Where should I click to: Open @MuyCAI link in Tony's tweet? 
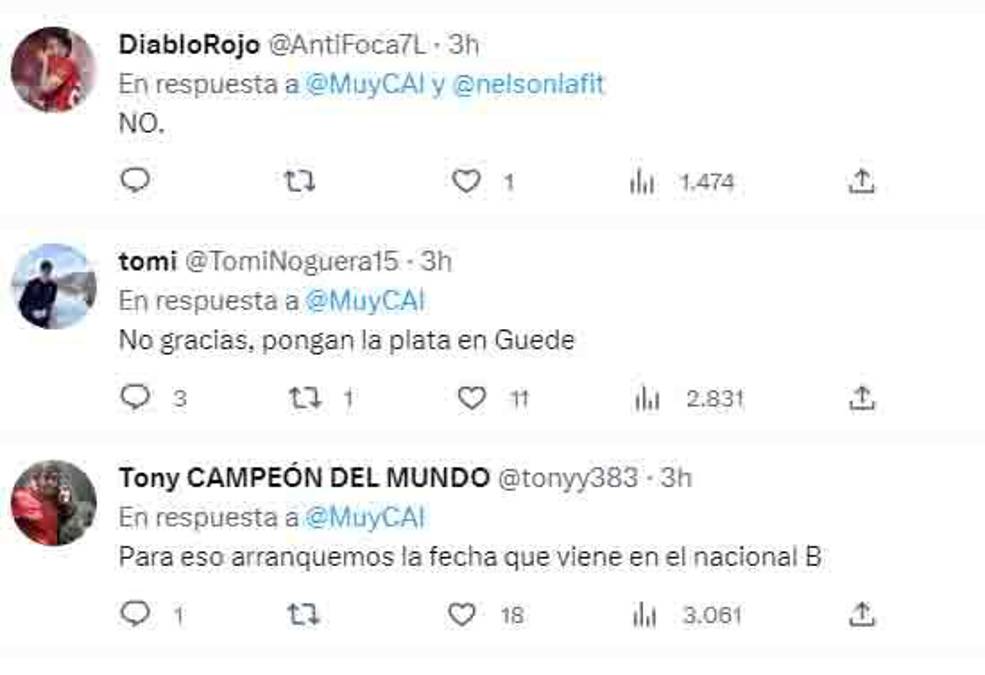pos(364,518)
